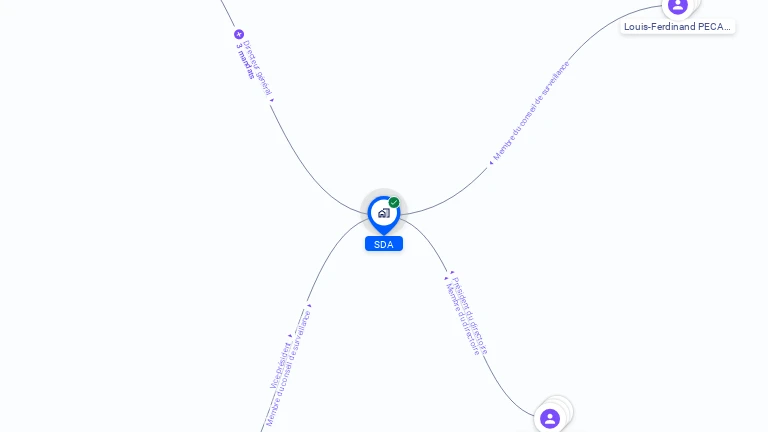Select the SDA company node
Image resolution: width=768 pixels, height=432 pixels.
(383, 213)
